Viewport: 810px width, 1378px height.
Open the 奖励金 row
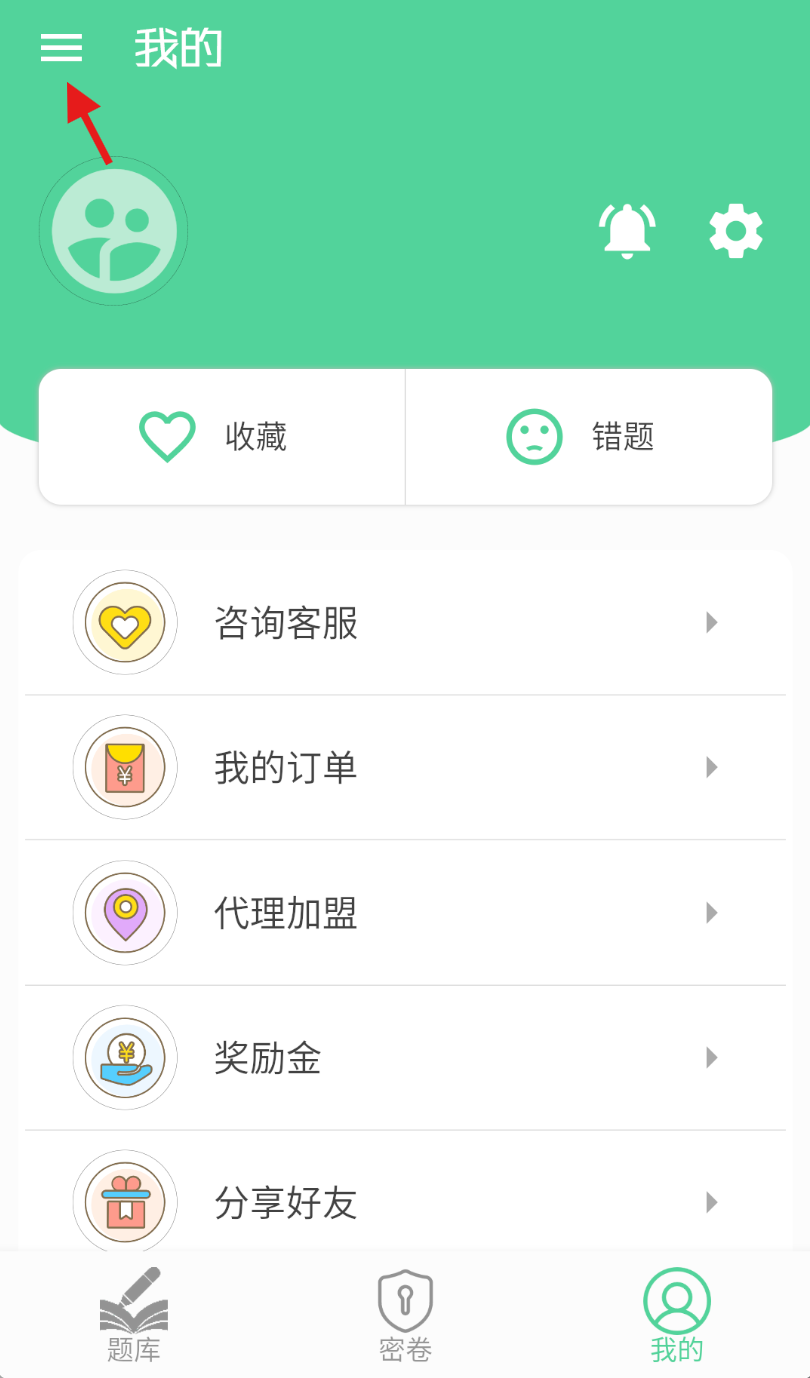[x=405, y=1058]
